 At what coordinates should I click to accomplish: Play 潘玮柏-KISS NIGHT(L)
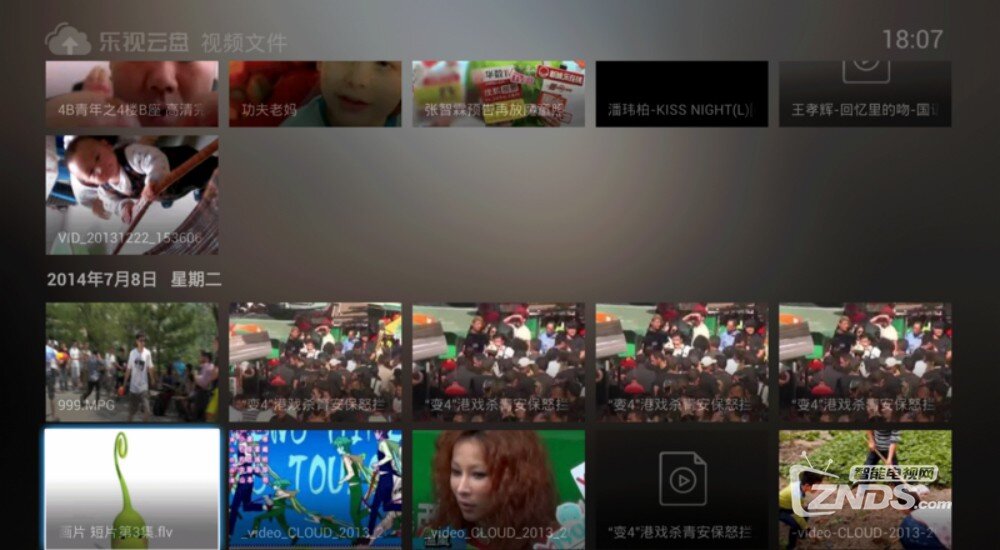tap(682, 94)
